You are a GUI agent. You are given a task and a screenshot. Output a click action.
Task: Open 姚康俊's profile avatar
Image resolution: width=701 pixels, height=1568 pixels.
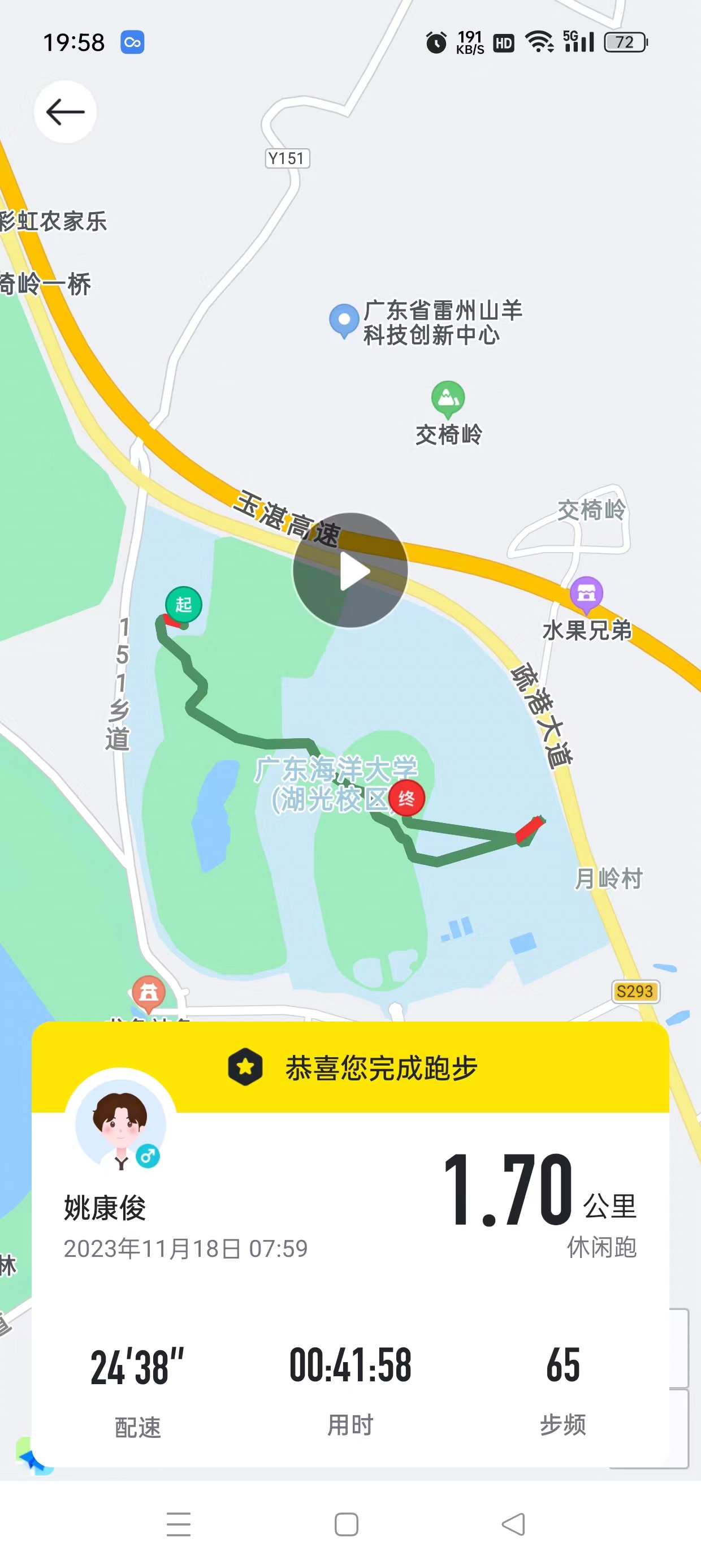(120, 1123)
